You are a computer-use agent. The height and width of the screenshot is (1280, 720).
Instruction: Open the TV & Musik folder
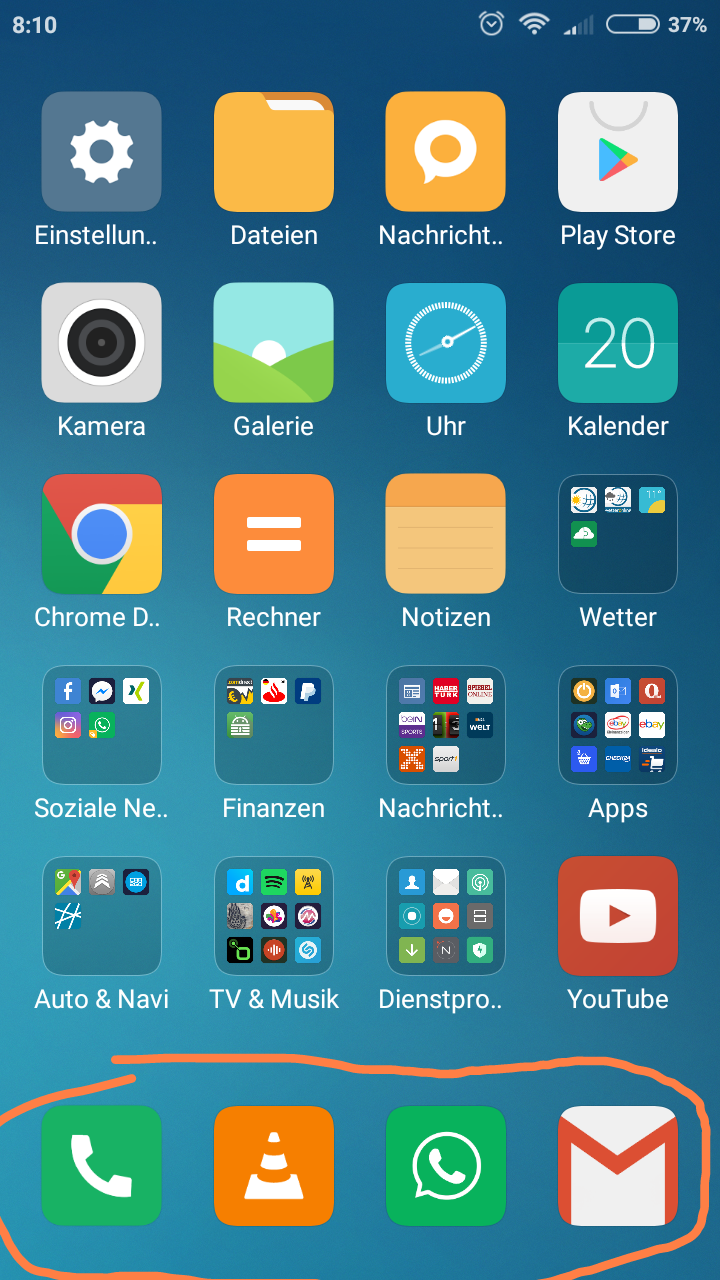click(x=274, y=916)
